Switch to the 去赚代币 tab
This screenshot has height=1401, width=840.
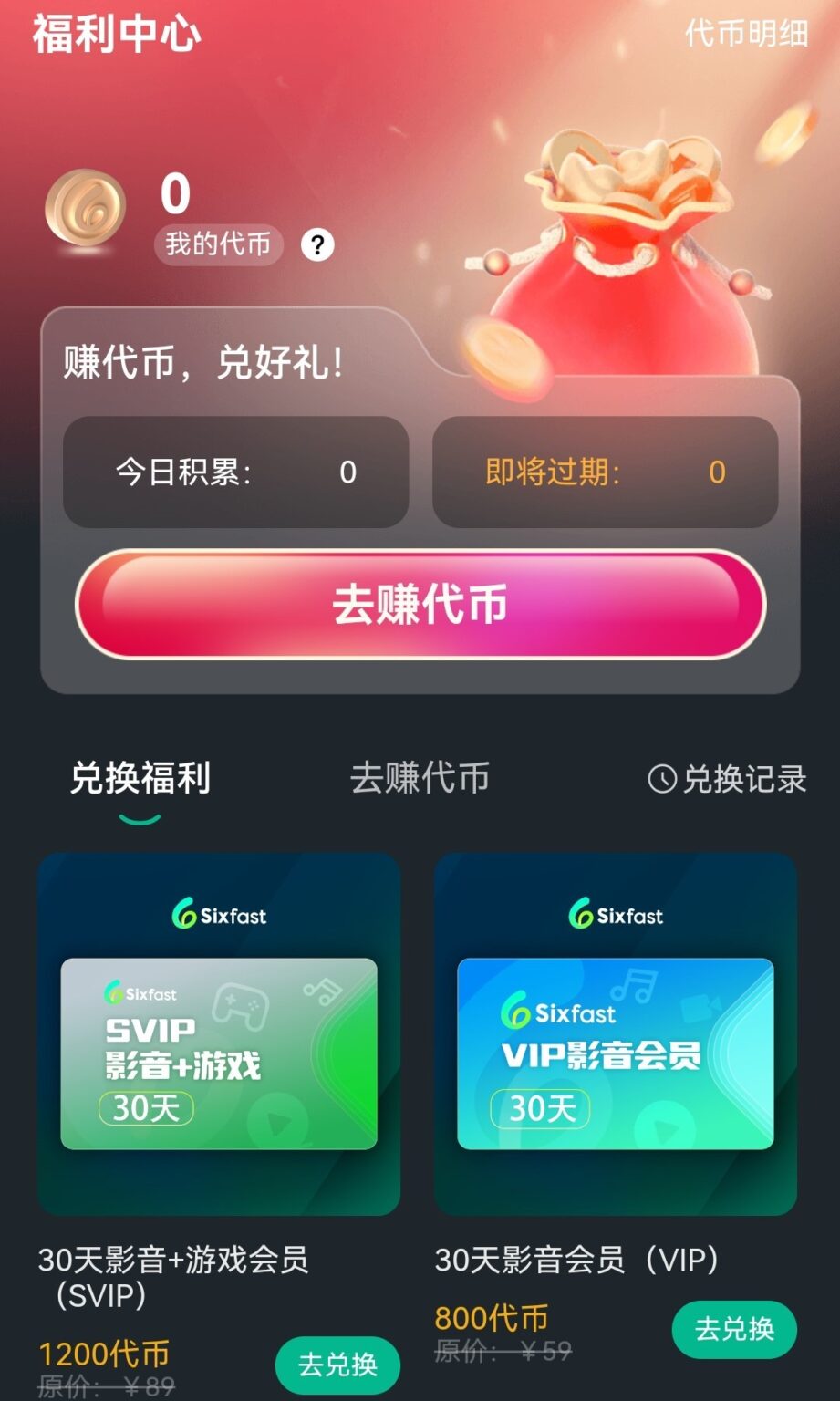tap(420, 779)
